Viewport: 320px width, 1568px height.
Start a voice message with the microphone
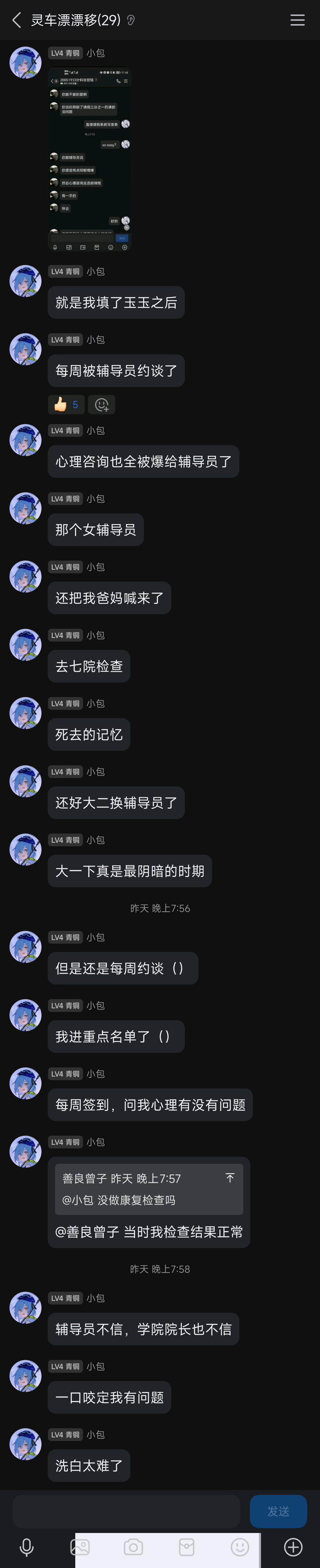[27, 1547]
